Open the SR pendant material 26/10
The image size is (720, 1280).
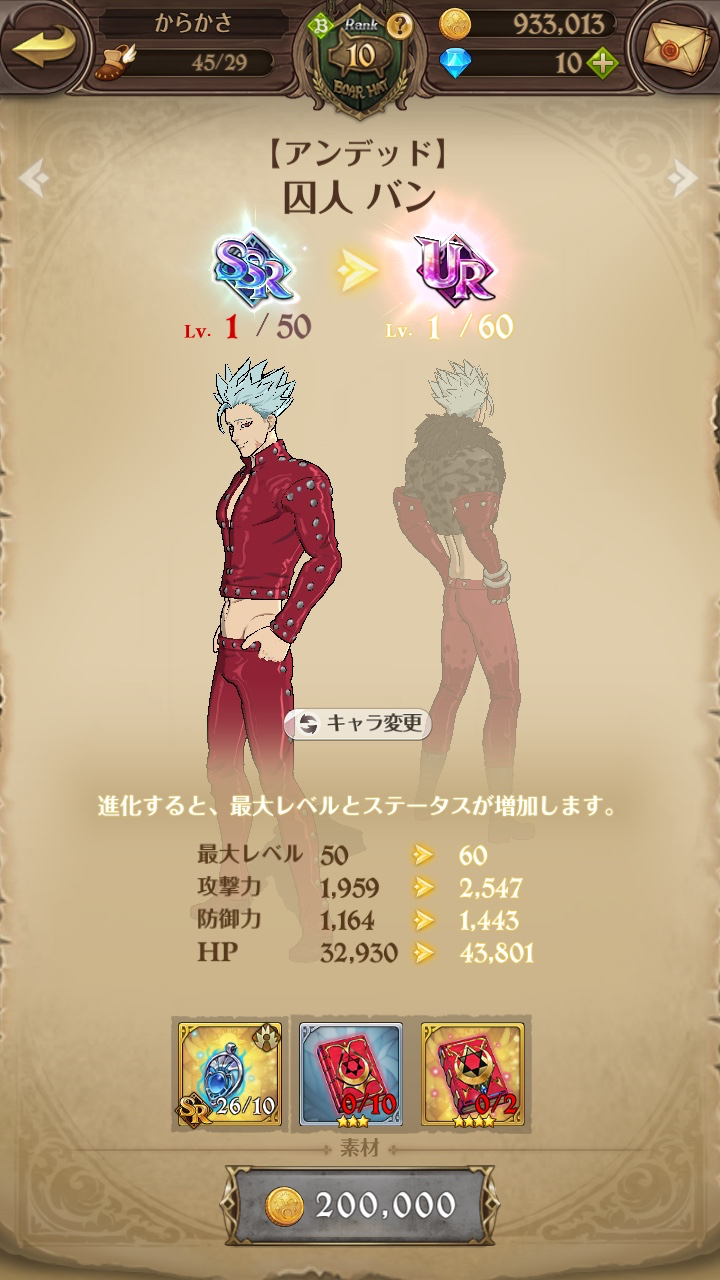228,1074
